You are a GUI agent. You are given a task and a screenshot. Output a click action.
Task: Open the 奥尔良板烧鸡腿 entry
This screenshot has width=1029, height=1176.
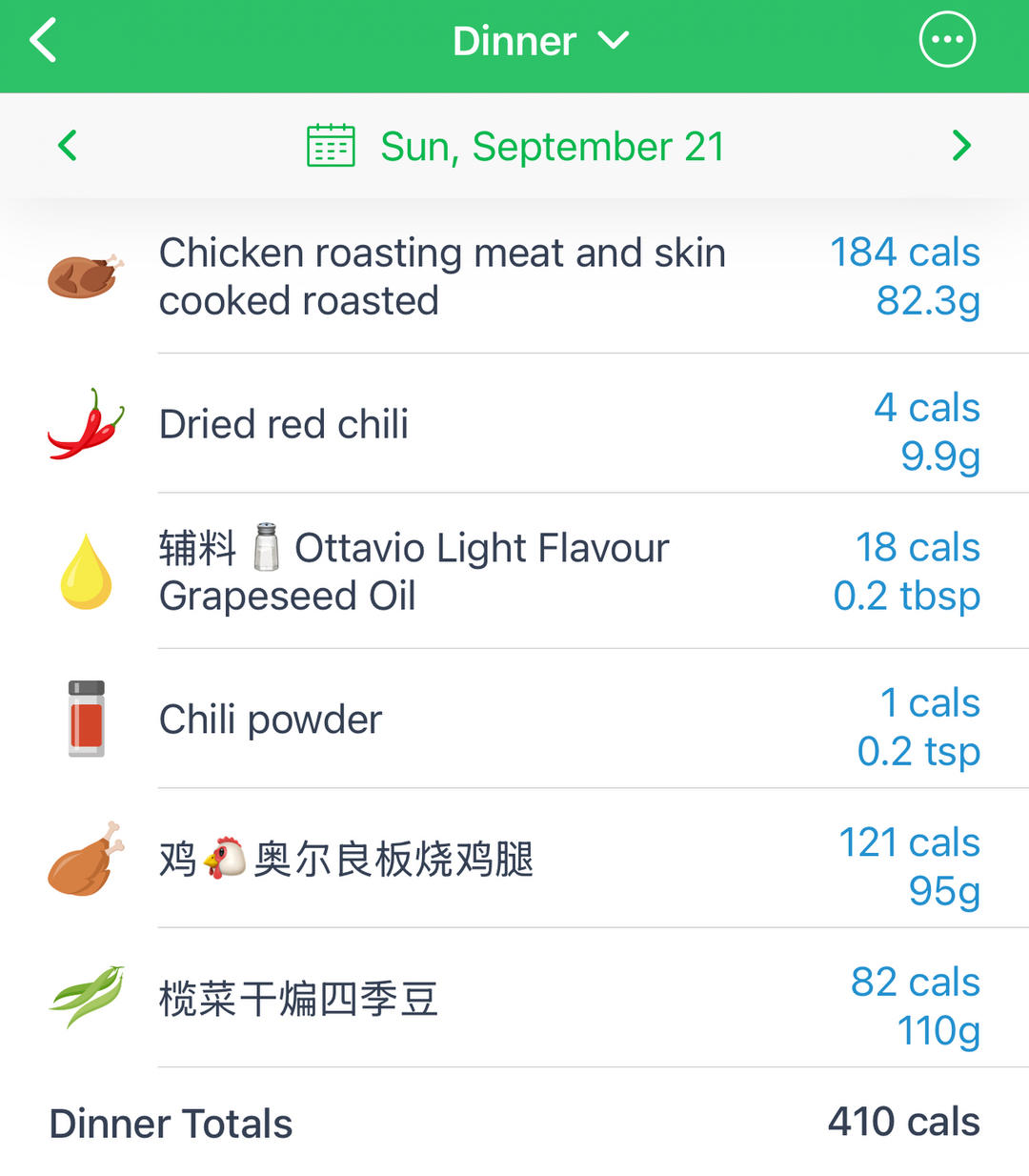(x=514, y=860)
